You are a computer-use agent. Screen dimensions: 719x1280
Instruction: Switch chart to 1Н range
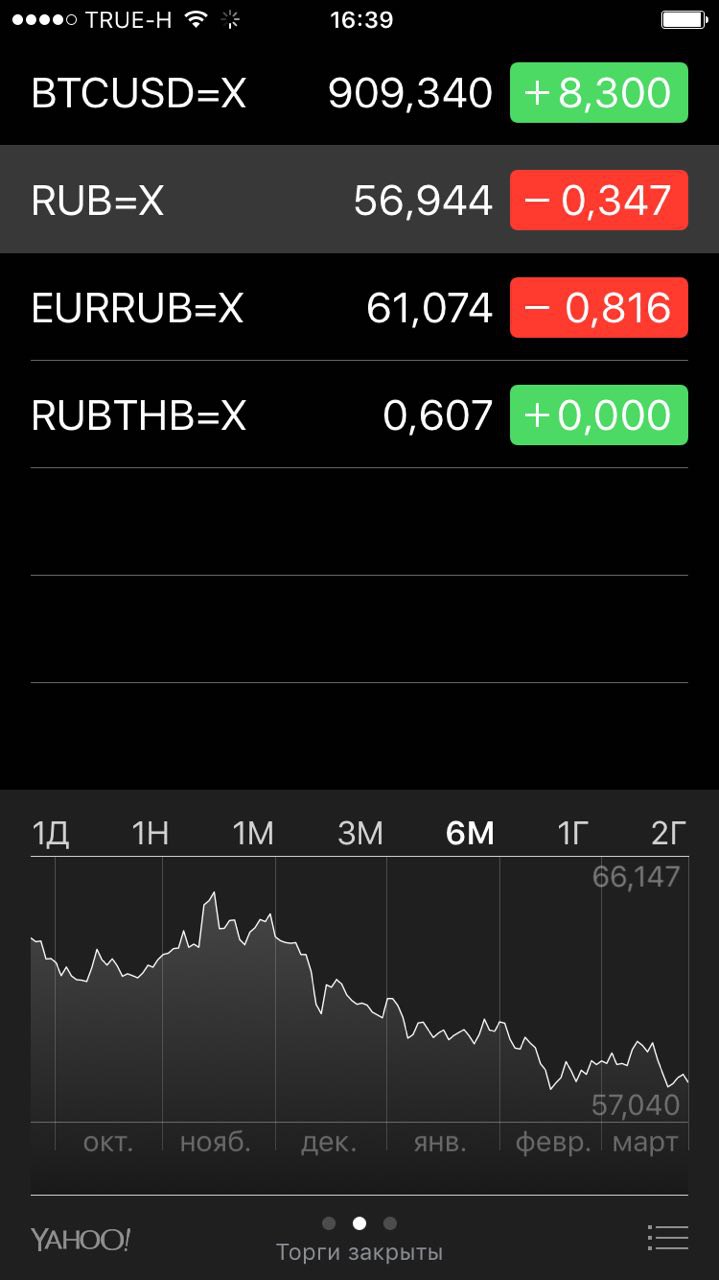151,833
